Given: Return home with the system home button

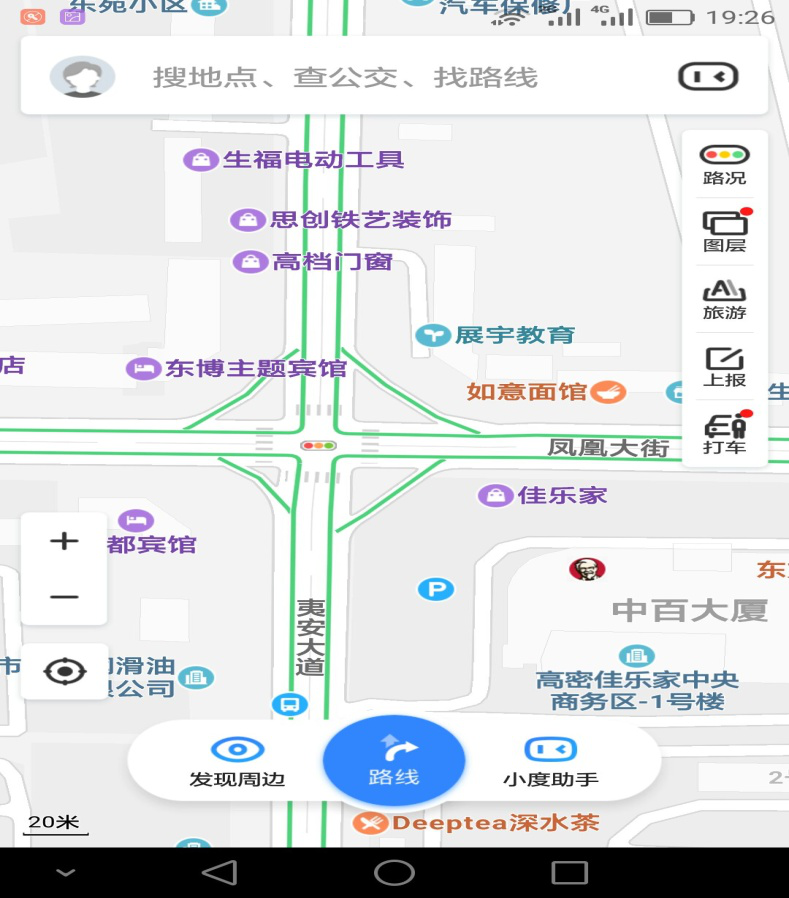Looking at the screenshot, I should point(394,873).
